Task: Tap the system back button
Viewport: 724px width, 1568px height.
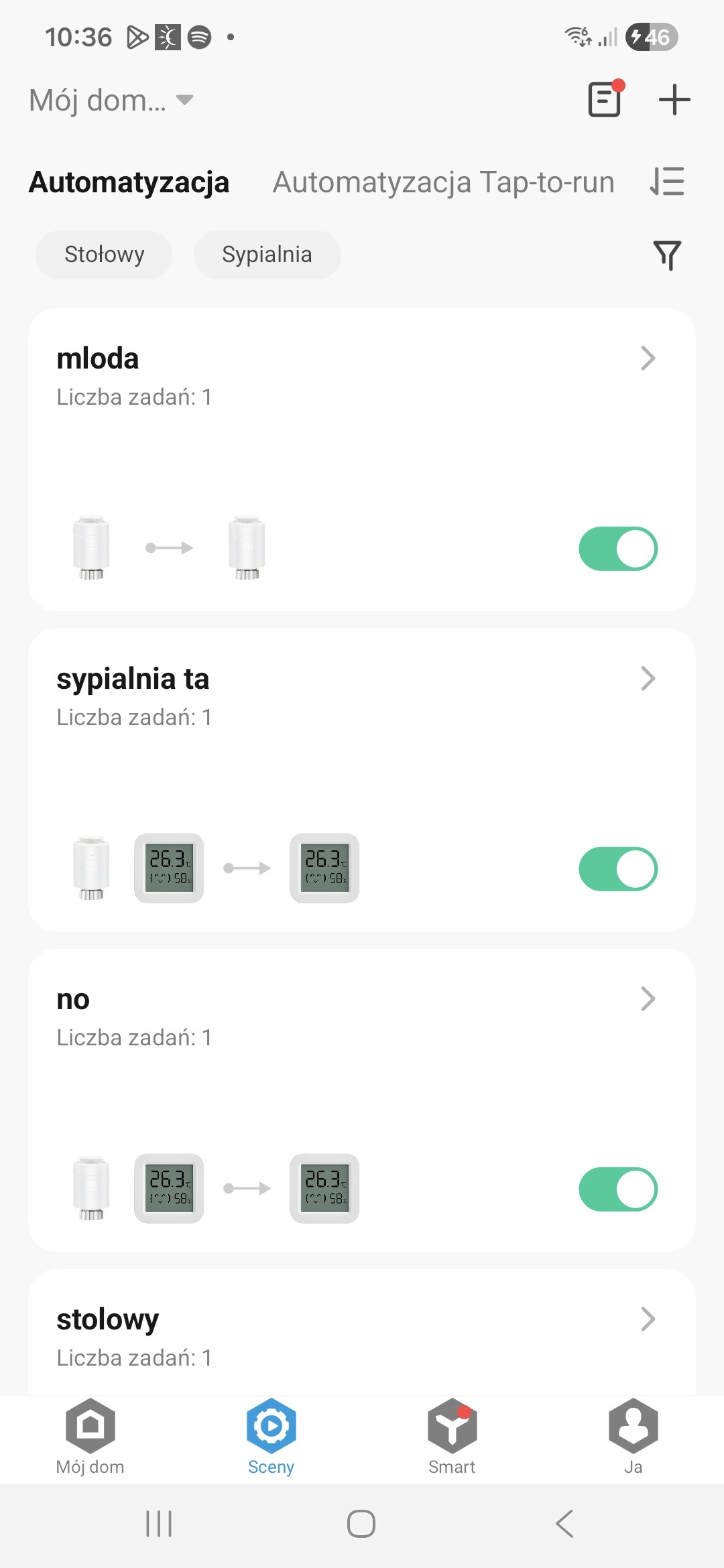Action: pos(564,1524)
